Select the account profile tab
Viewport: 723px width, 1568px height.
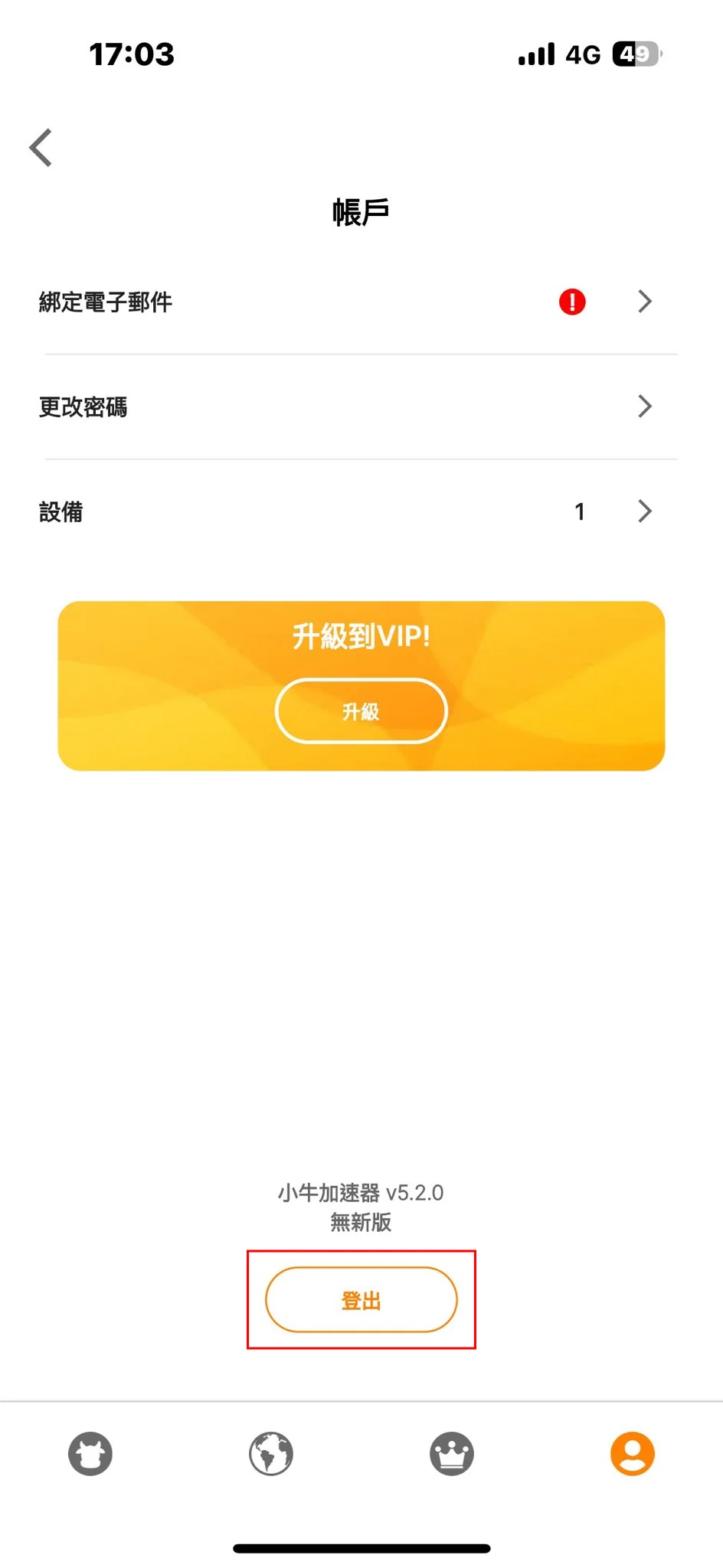tap(632, 1453)
